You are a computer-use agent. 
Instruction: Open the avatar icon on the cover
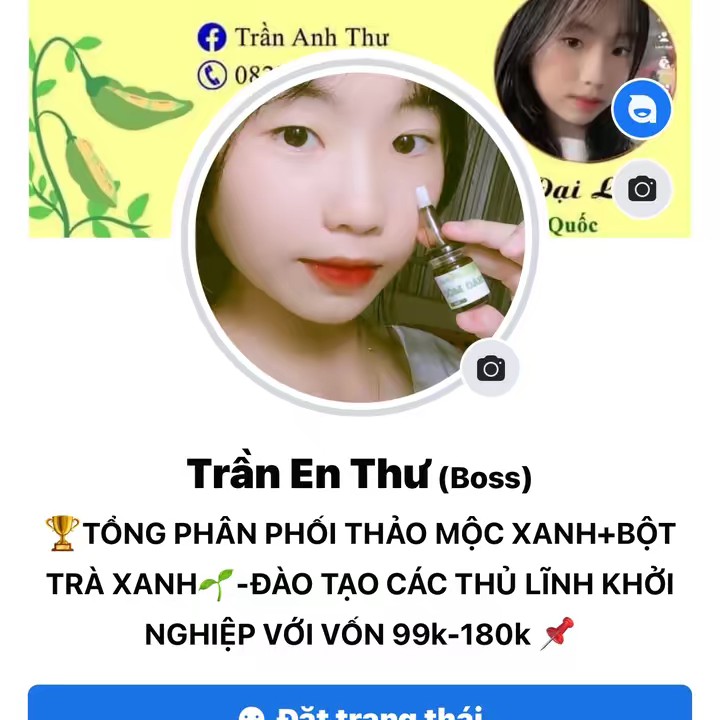[641, 111]
